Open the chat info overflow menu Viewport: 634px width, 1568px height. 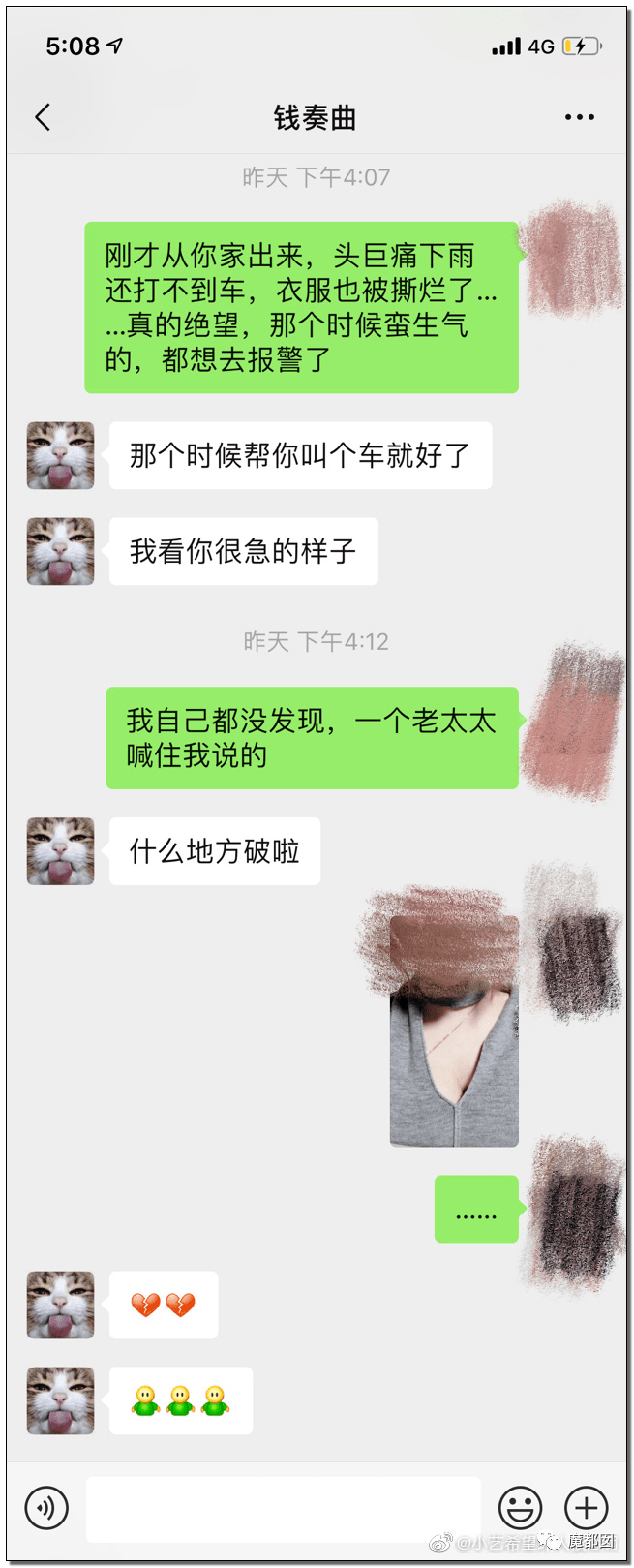[579, 117]
